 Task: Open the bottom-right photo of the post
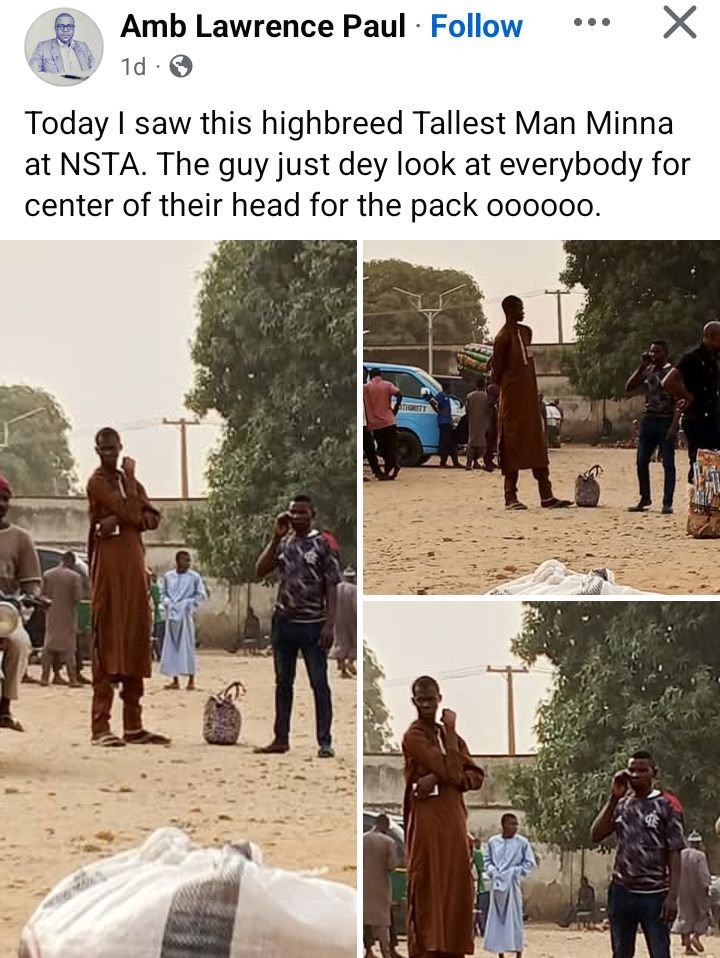[541, 779]
